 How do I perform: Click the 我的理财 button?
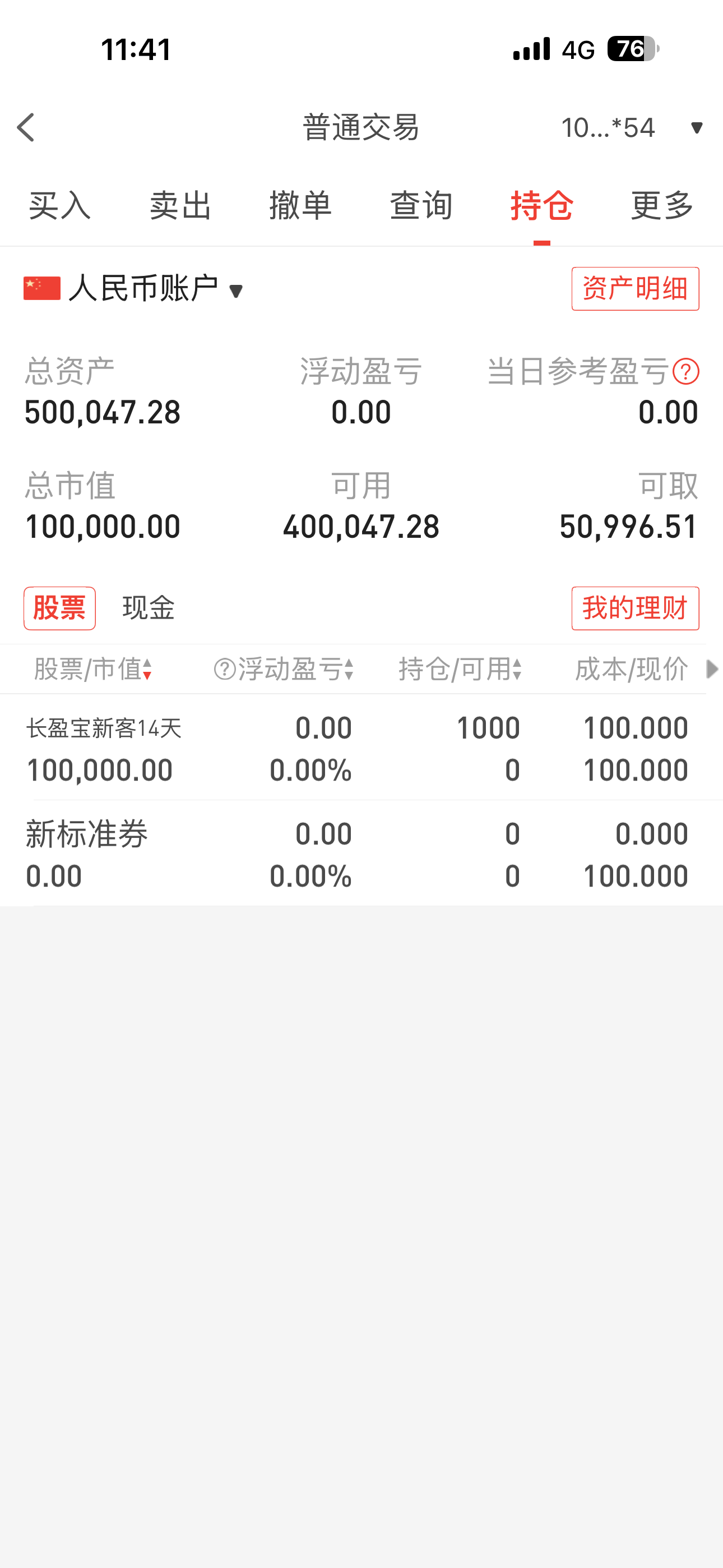tap(635, 608)
